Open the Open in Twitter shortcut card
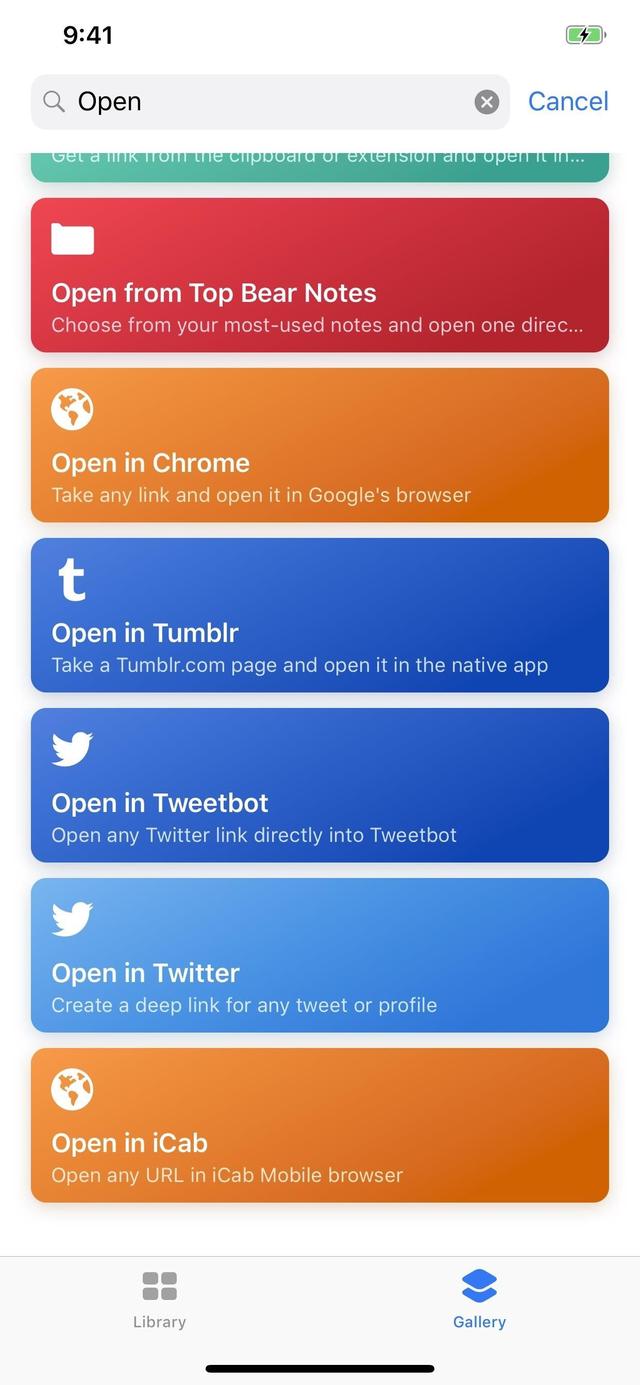 tap(320, 955)
